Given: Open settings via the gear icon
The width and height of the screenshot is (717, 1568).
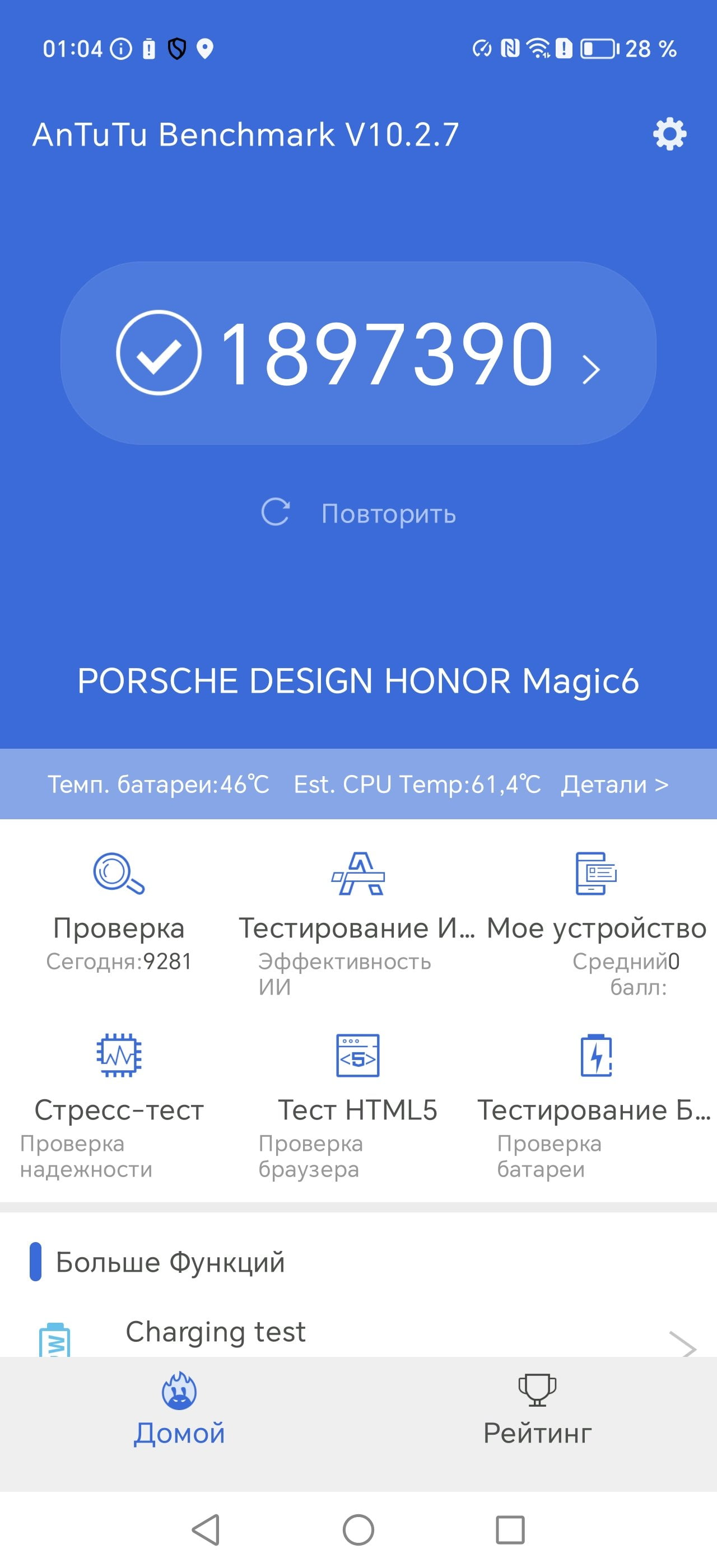Looking at the screenshot, I should click(669, 134).
